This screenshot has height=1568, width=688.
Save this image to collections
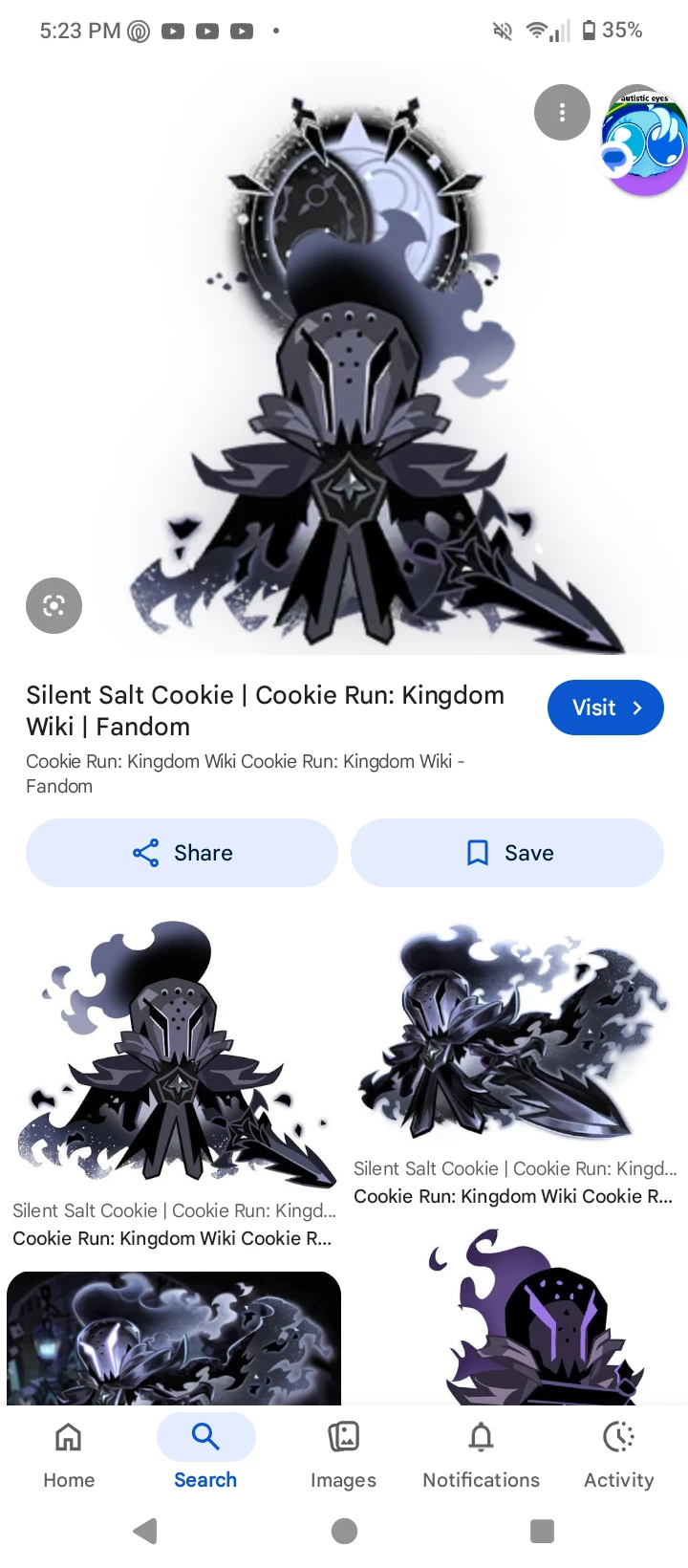click(507, 853)
